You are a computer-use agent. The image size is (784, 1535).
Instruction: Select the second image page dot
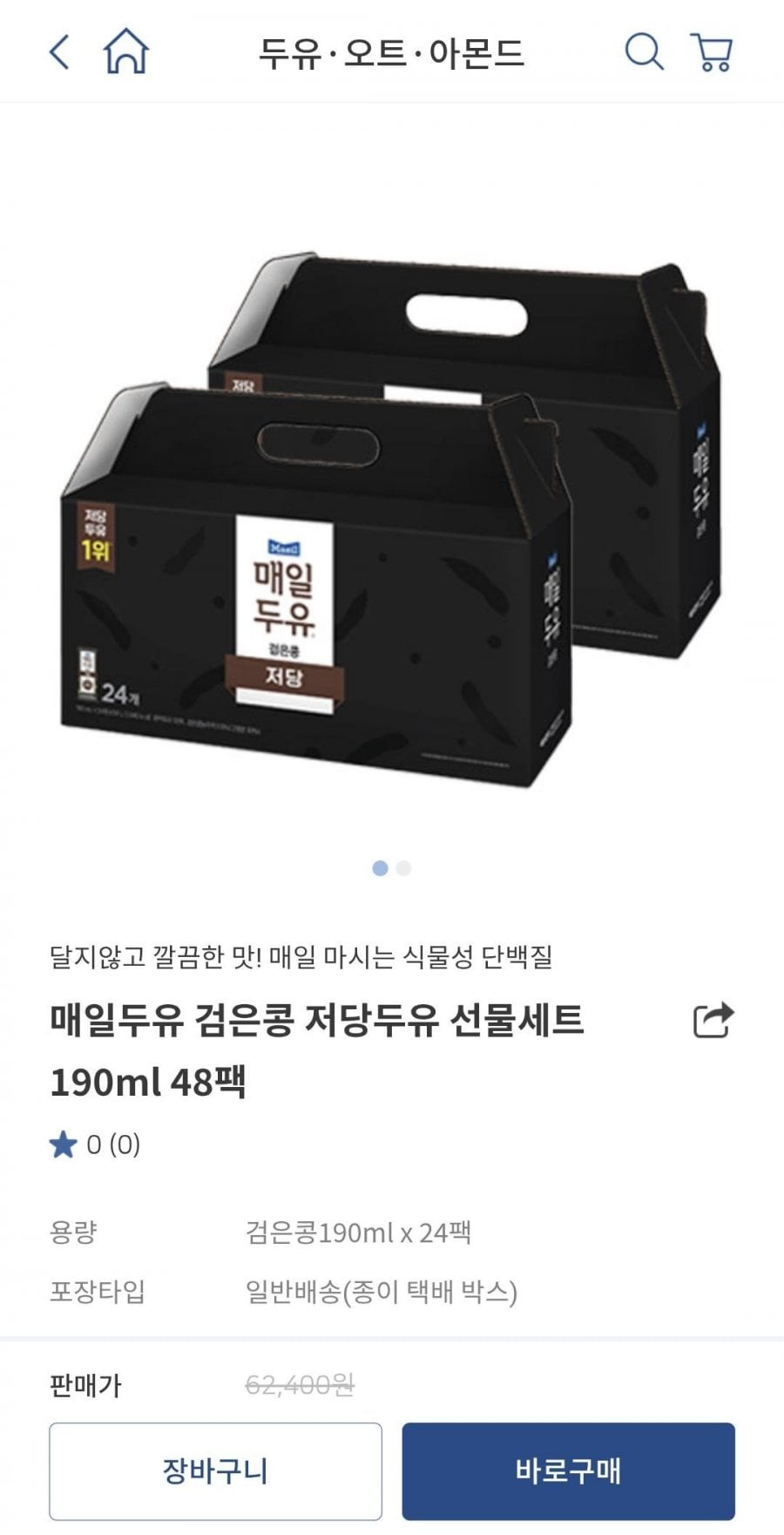tap(403, 868)
